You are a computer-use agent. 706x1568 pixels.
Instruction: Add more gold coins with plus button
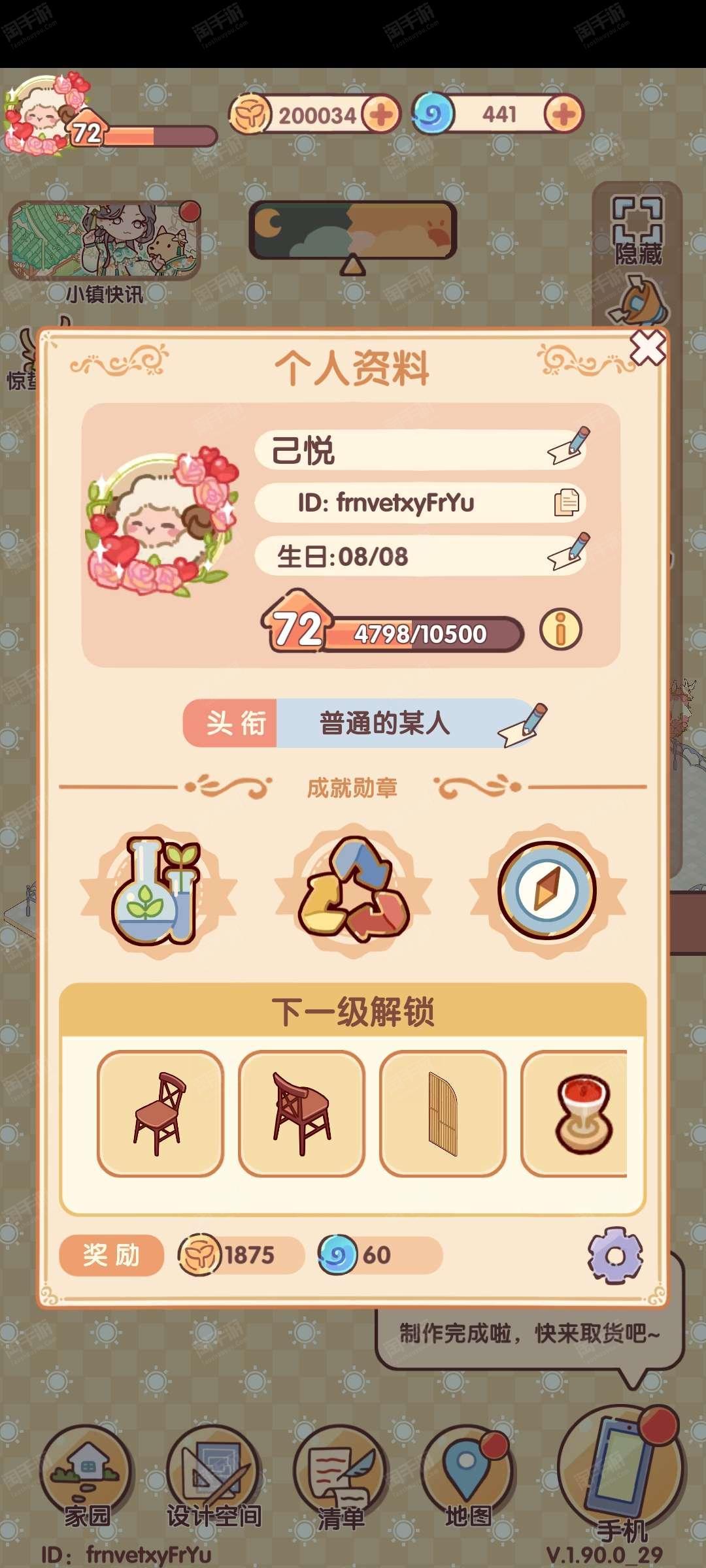[x=381, y=115]
